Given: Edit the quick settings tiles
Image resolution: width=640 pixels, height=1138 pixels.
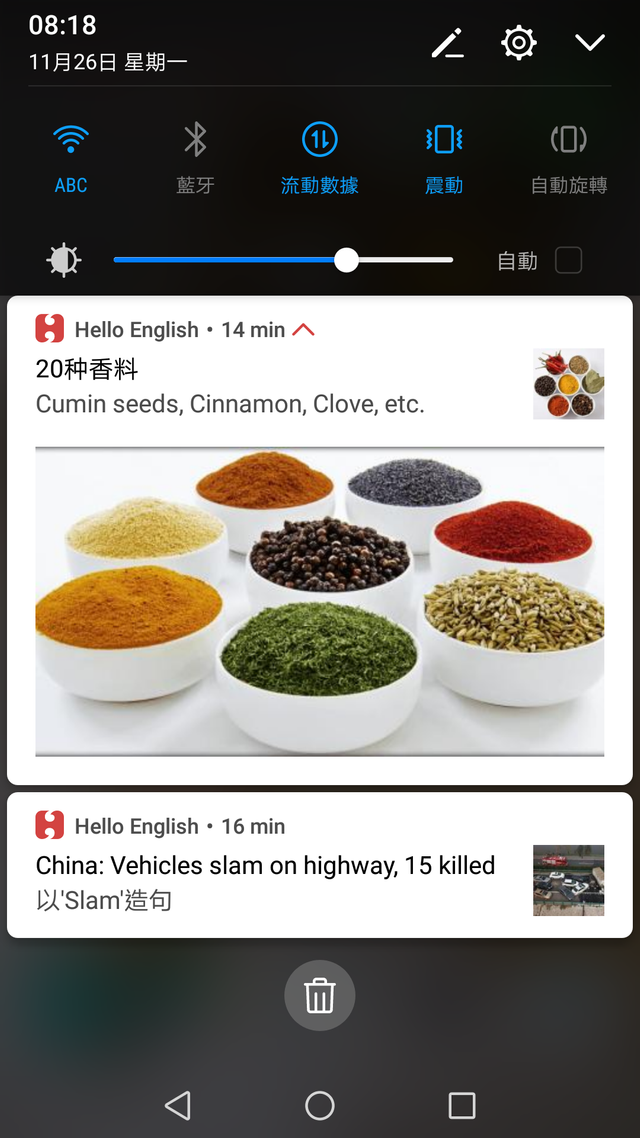Looking at the screenshot, I should point(447,43).
